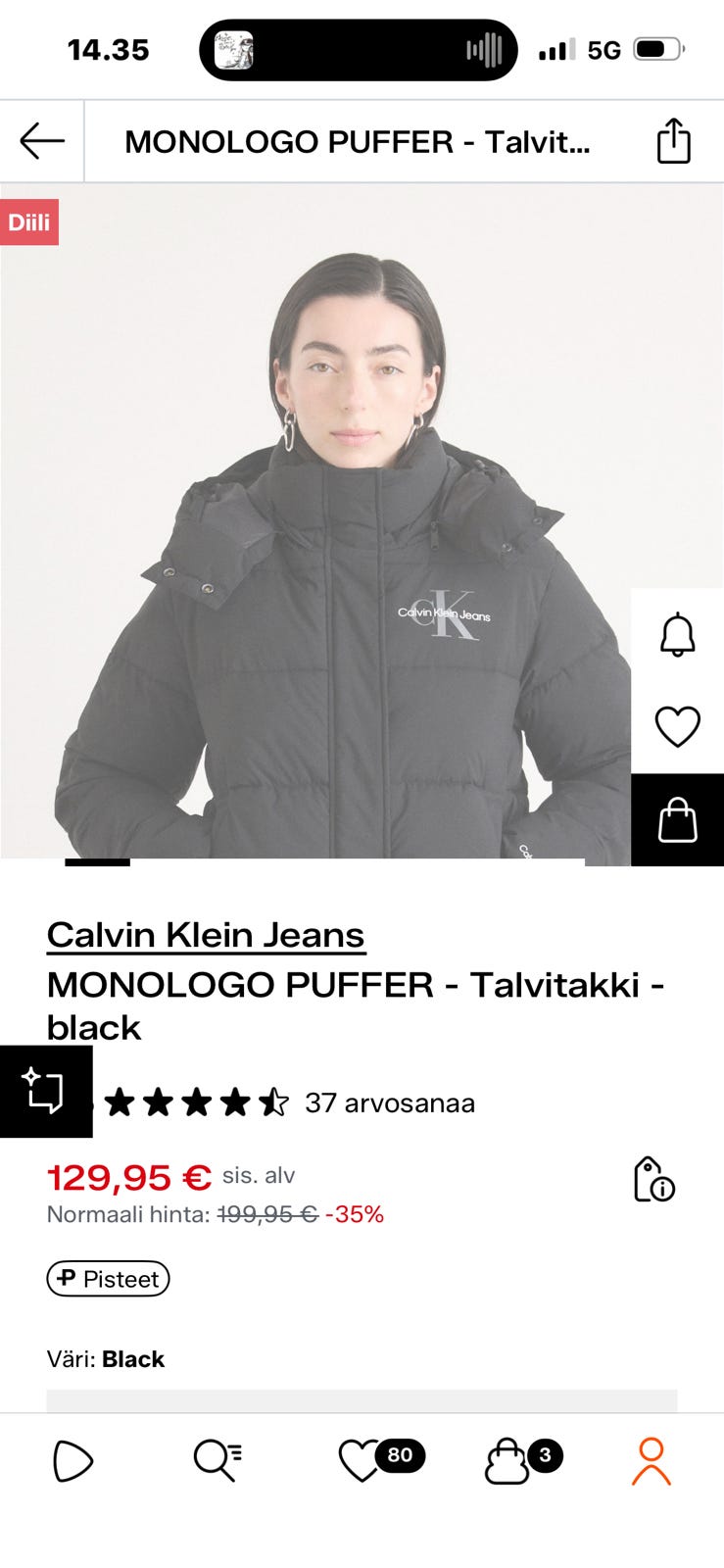Open notifications via the bell icon
Viewport: 724px width, 1568px height.
677,634
